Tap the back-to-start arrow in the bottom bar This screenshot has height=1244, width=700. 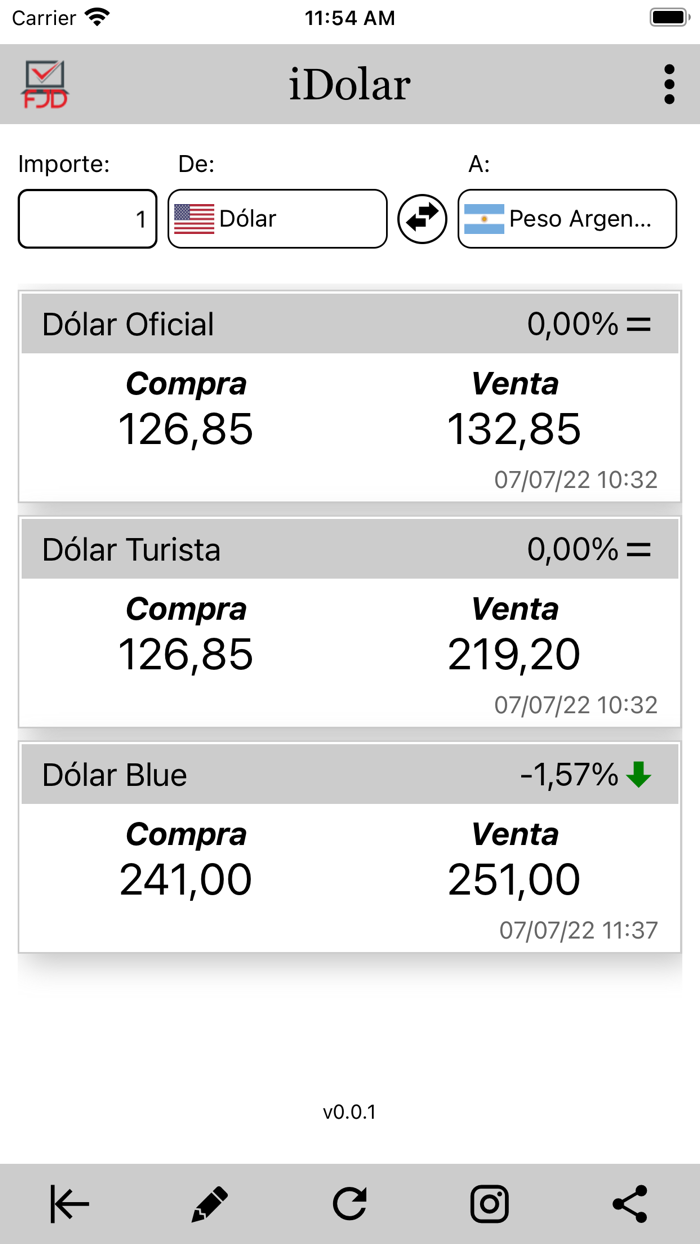[70, 1204]
